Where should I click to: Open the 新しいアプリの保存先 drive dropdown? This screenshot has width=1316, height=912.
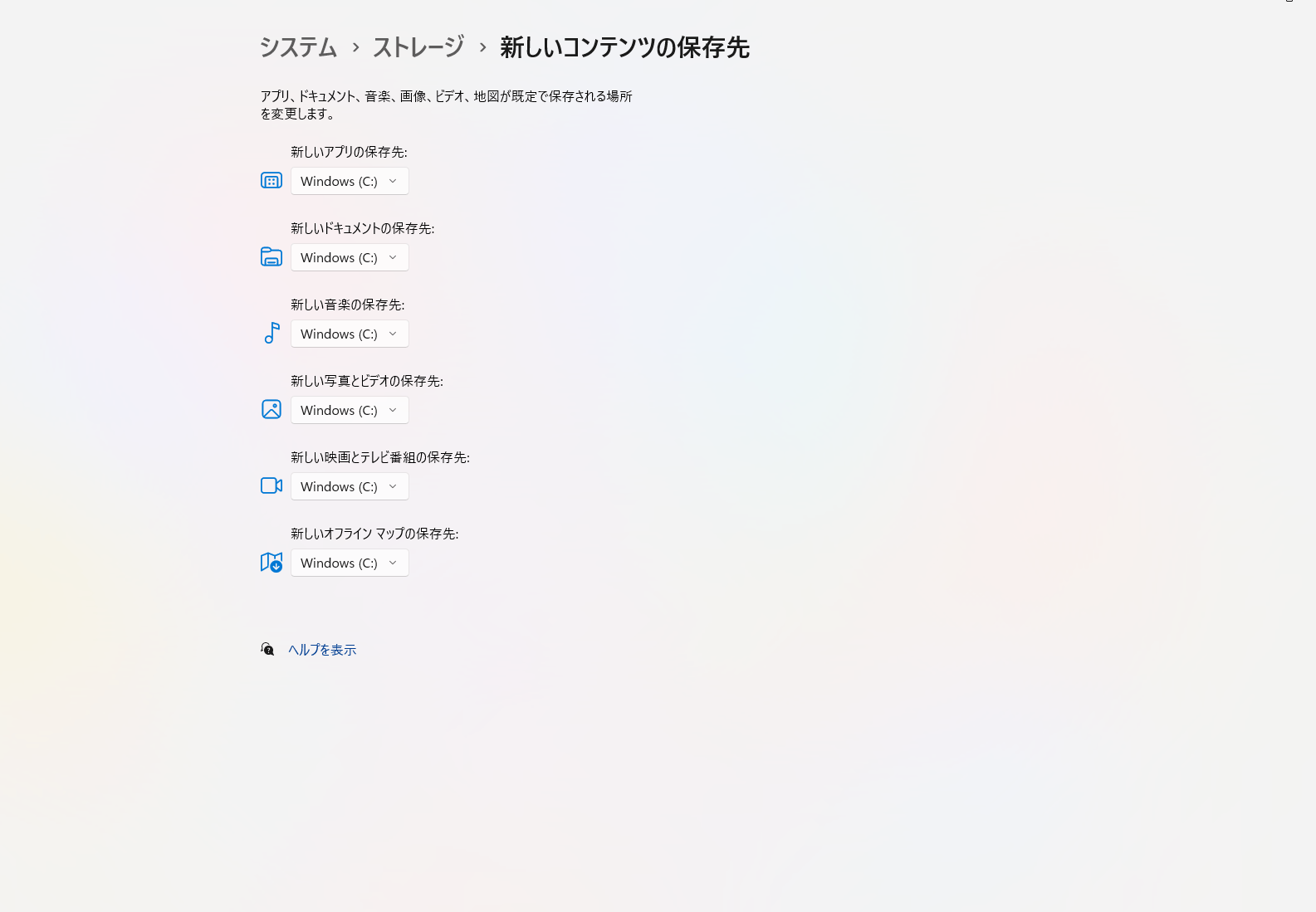coord(350,181)
